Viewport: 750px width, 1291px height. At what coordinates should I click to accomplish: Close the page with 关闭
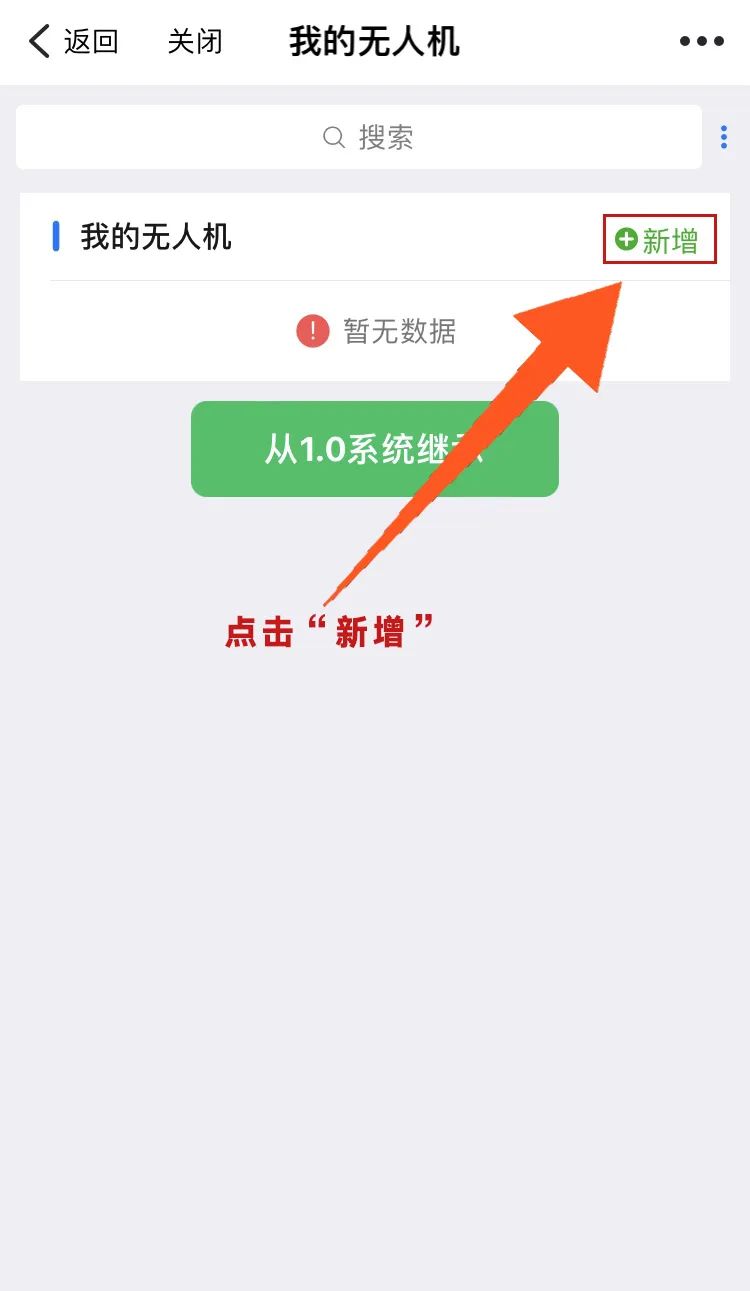[195, 42]
